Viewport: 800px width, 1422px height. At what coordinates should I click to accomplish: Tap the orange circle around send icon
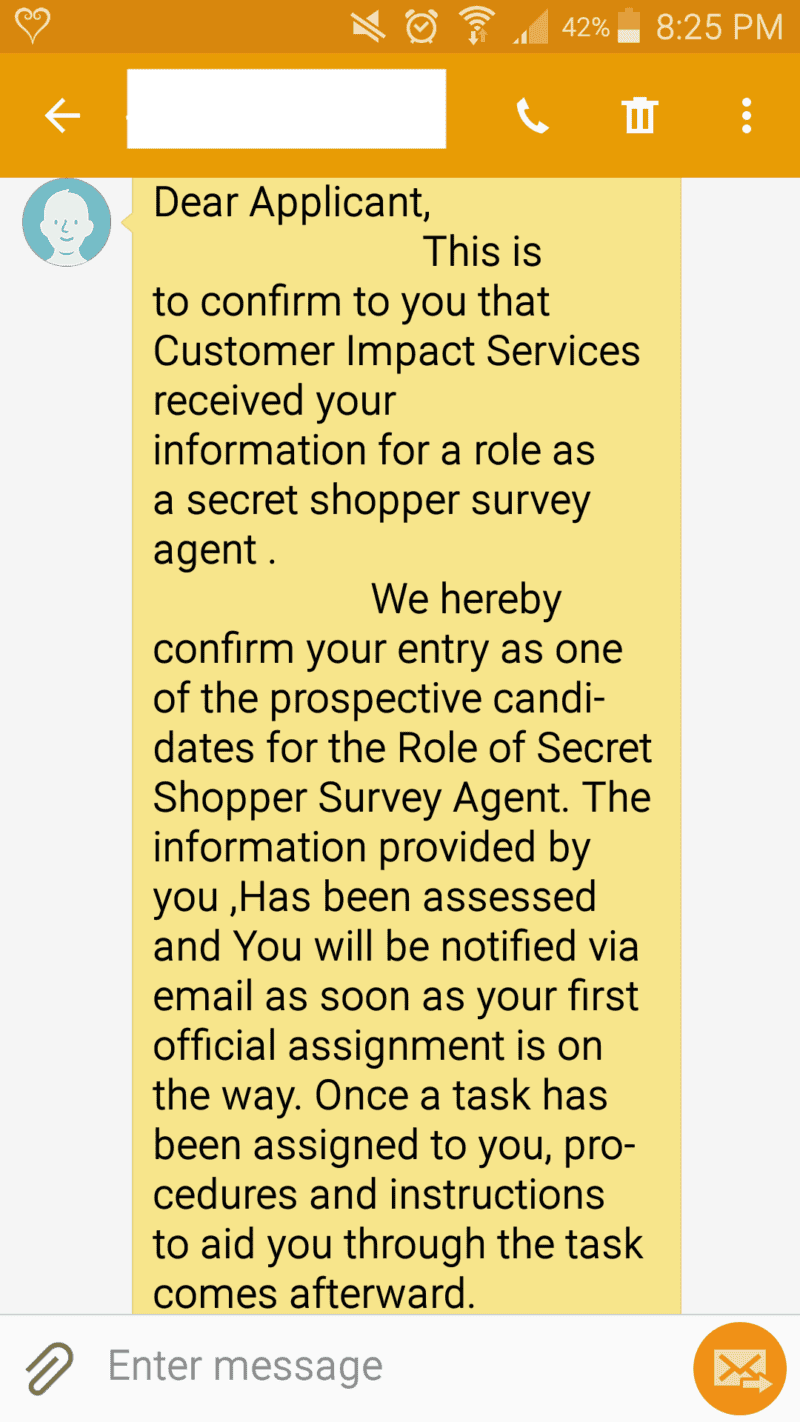[x=739, y=1367]
